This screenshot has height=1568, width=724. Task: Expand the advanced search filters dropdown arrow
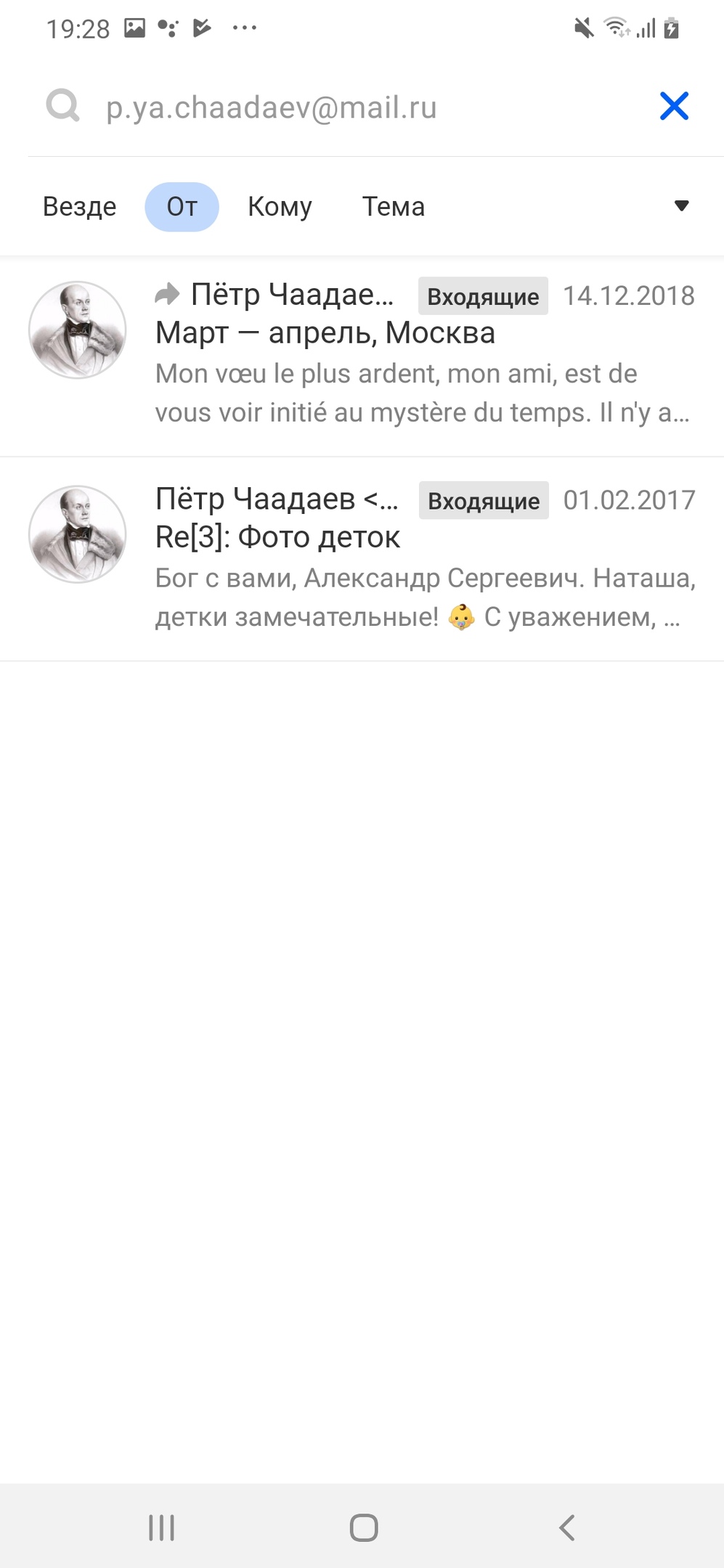click(x=680, y=206)
